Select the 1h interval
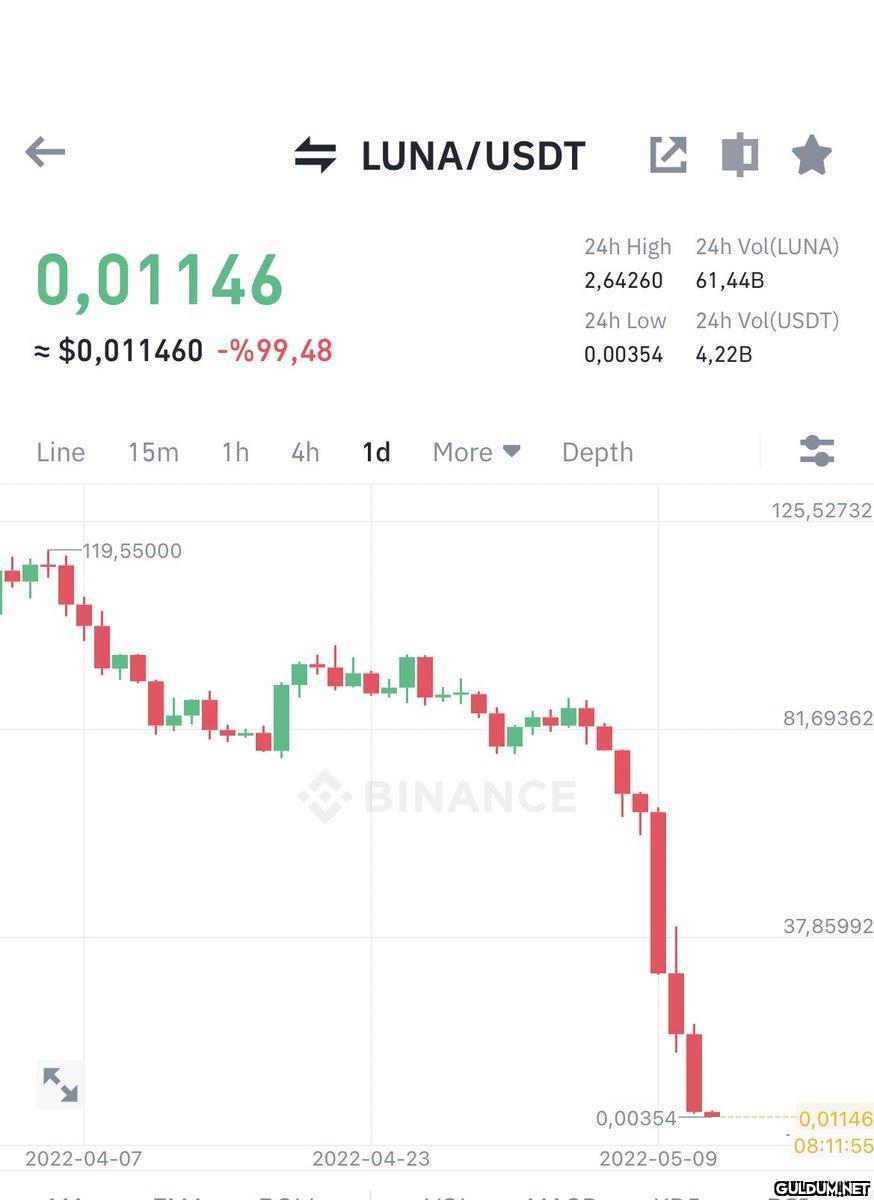Image resolution: width=874 pixels, height=1200 pixels. (x=235, y=452)
